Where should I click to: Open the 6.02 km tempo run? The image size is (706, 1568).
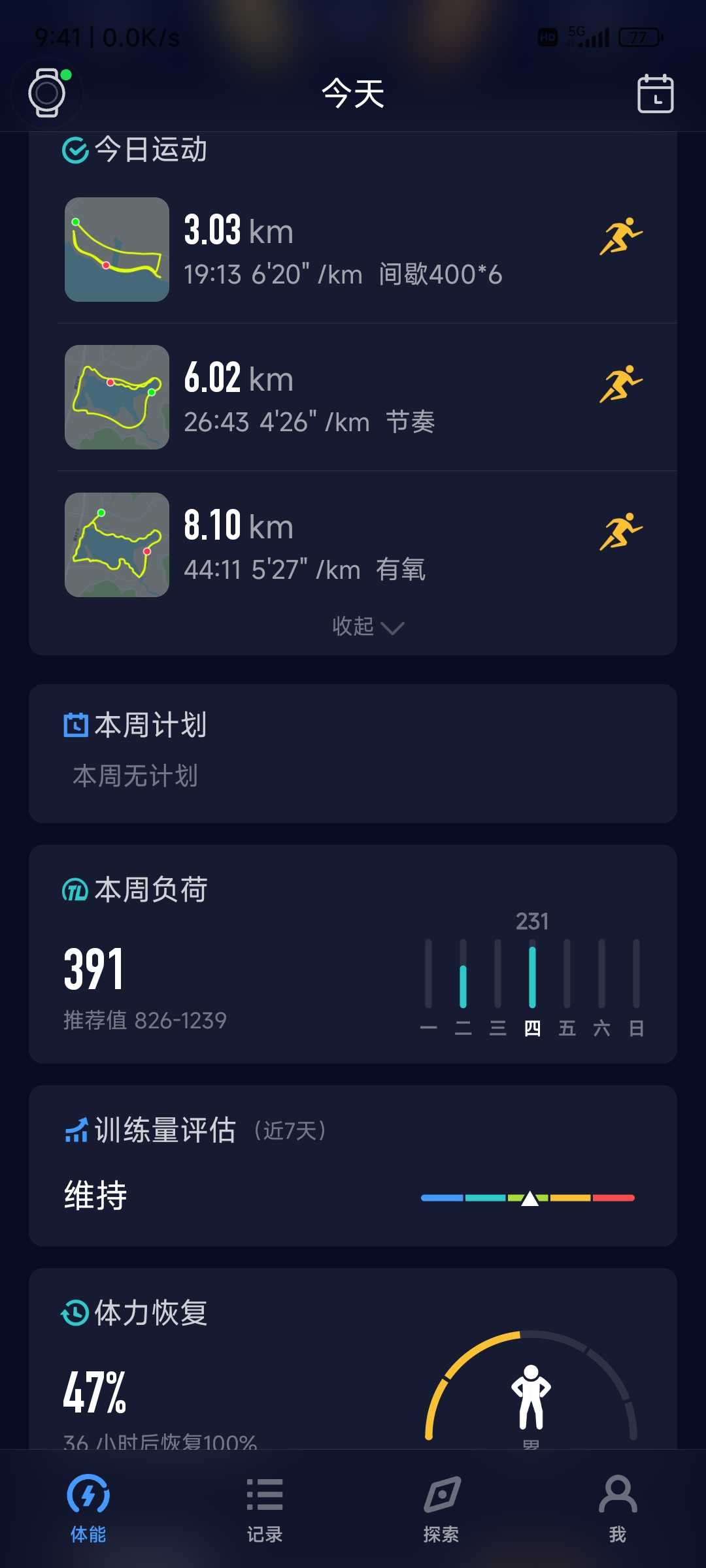[x=353, y=397]
